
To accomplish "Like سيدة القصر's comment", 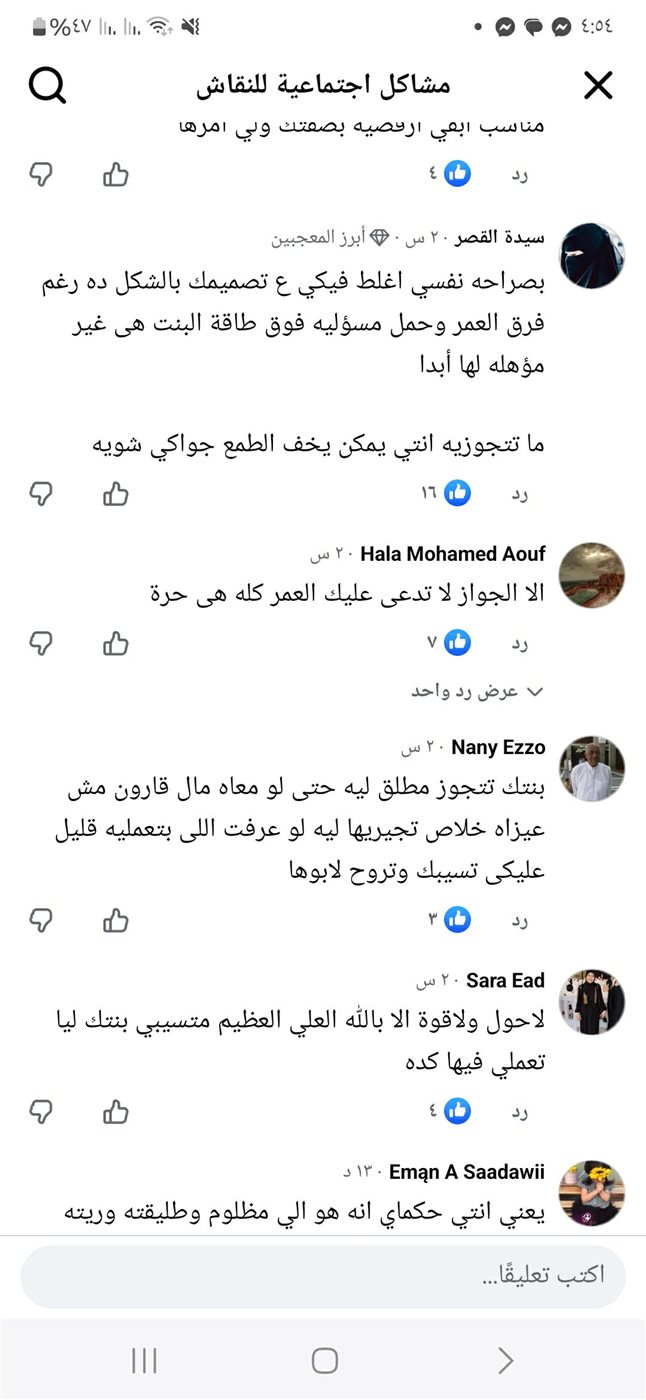I will 116,493.
